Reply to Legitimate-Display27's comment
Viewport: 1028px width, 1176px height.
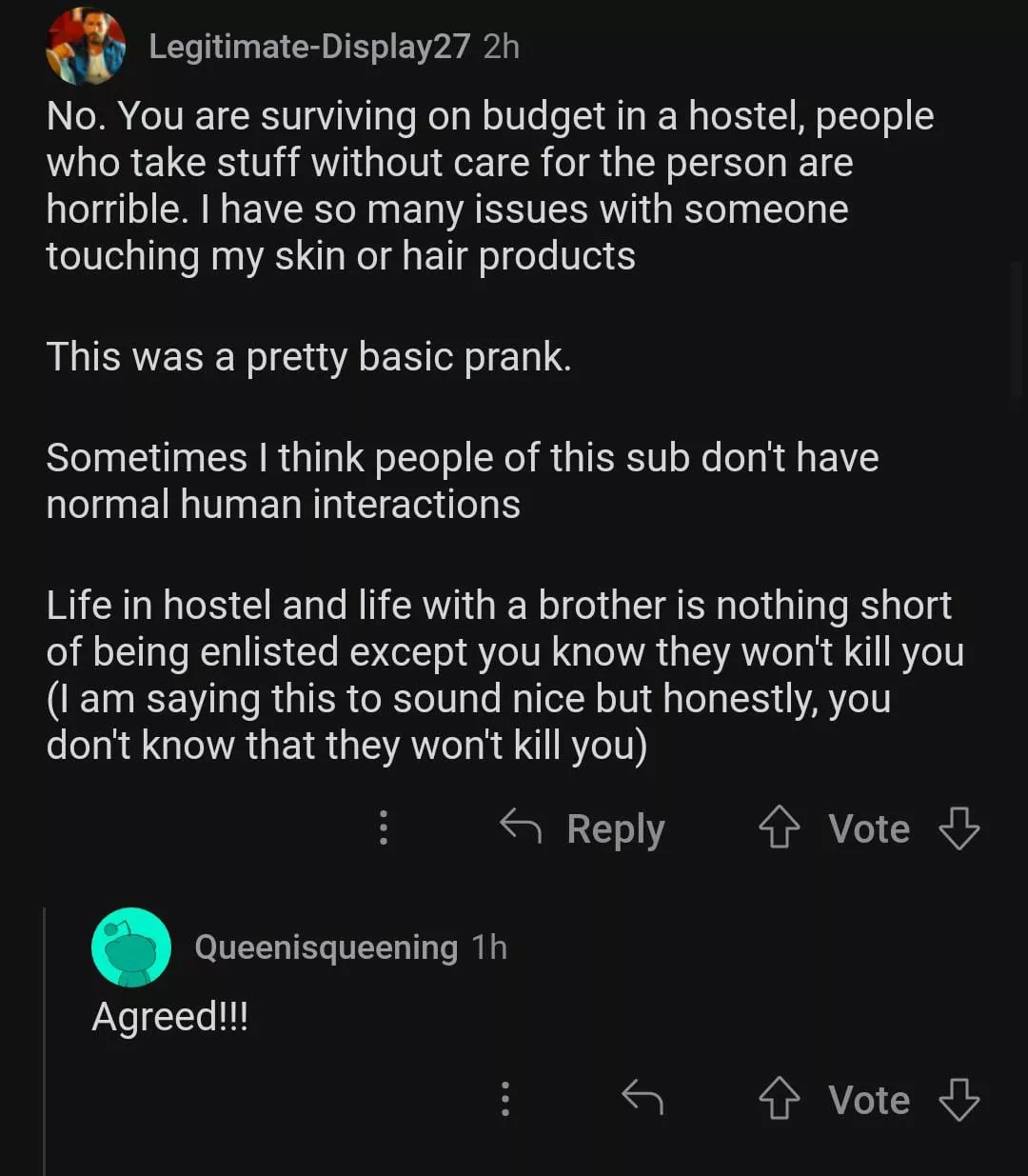(x=583, y=828)
